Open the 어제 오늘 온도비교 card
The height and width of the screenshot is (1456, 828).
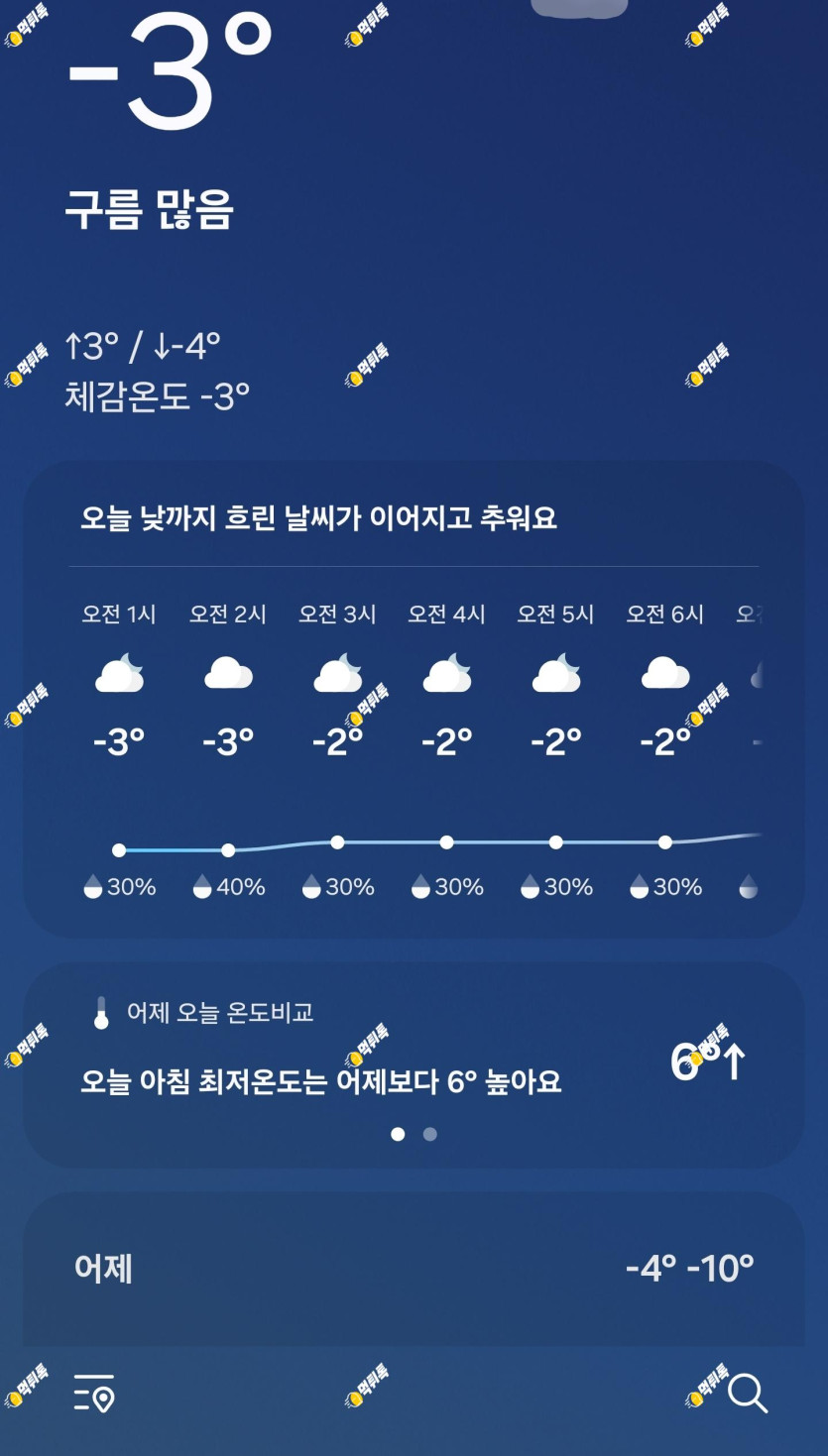(414, 1064)
